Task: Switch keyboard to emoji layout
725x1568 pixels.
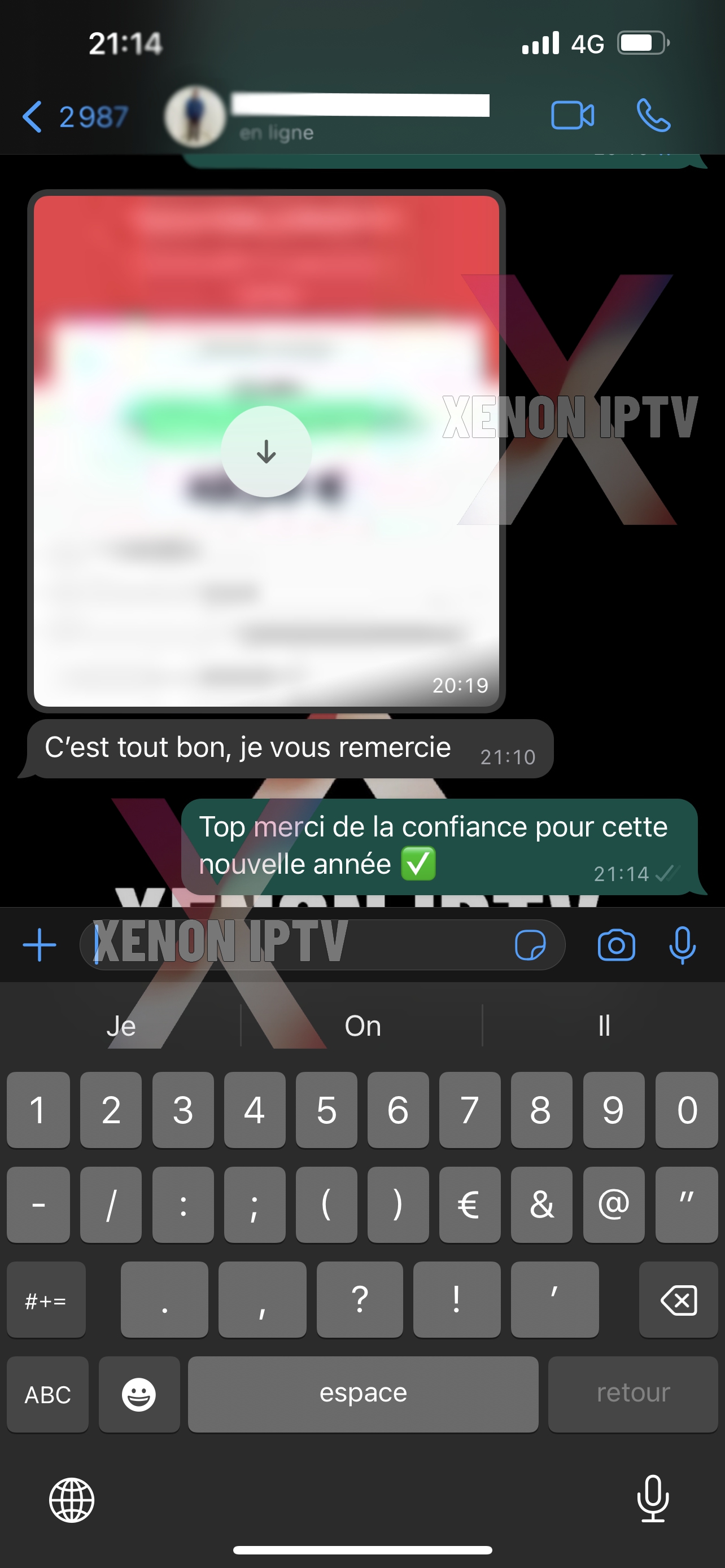Action: (139, 1395)
